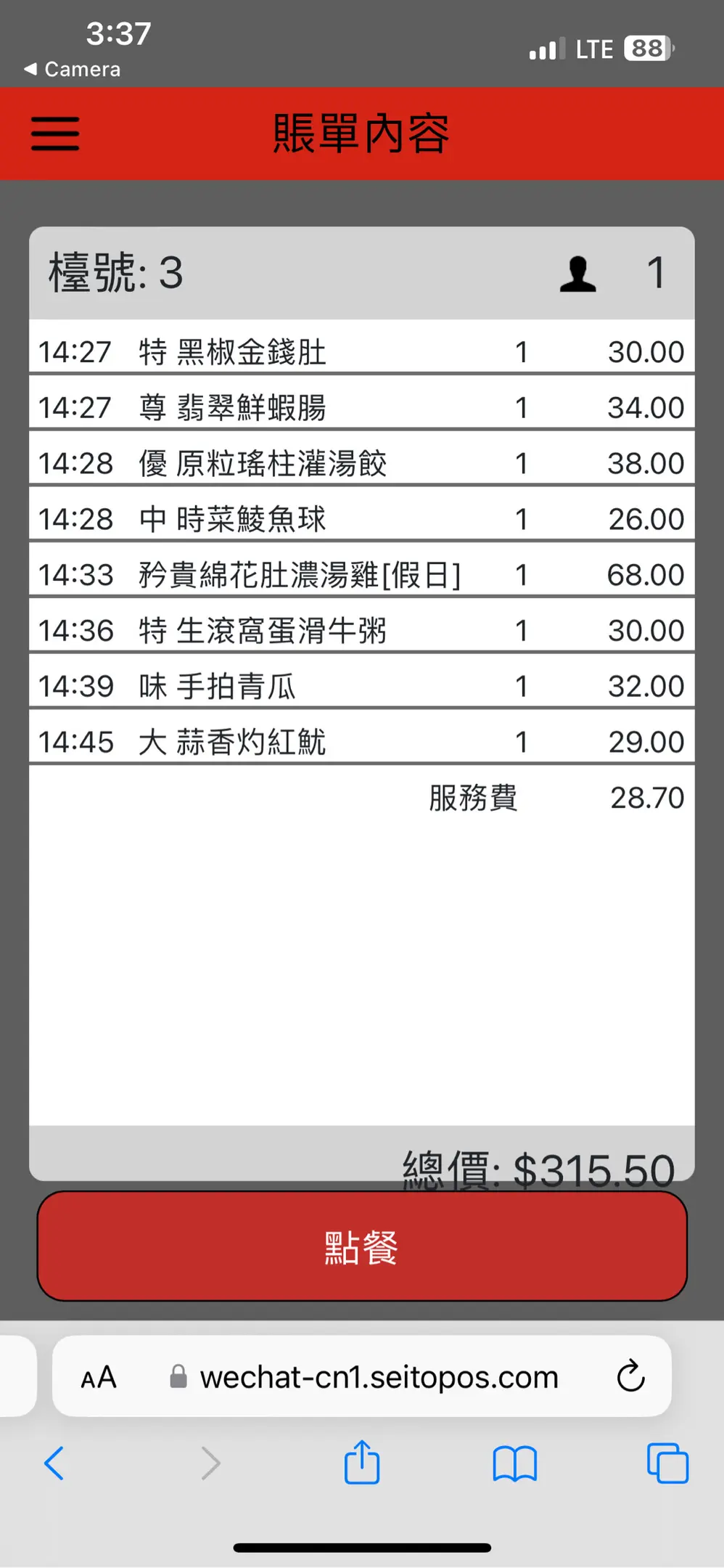Share this page
This screenshot has width=724, height=1568.
[362, 1463]
